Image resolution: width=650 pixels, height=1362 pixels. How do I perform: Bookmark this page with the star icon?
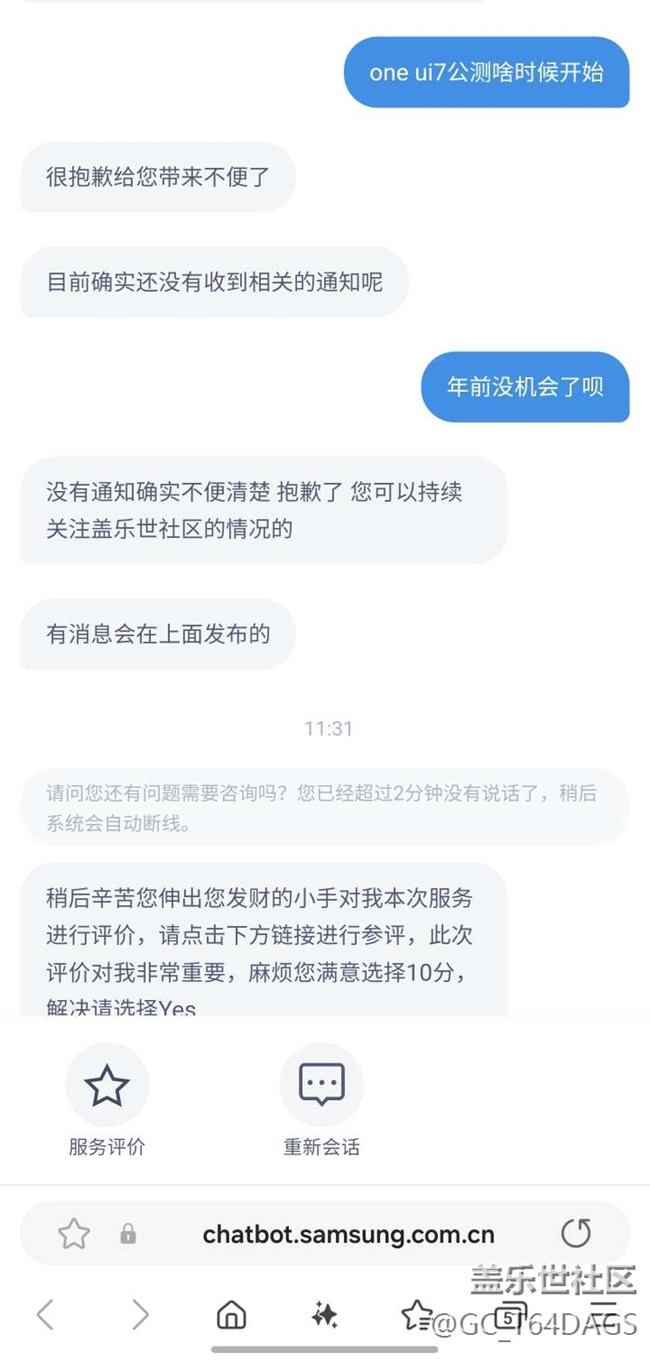[74, 1233]
